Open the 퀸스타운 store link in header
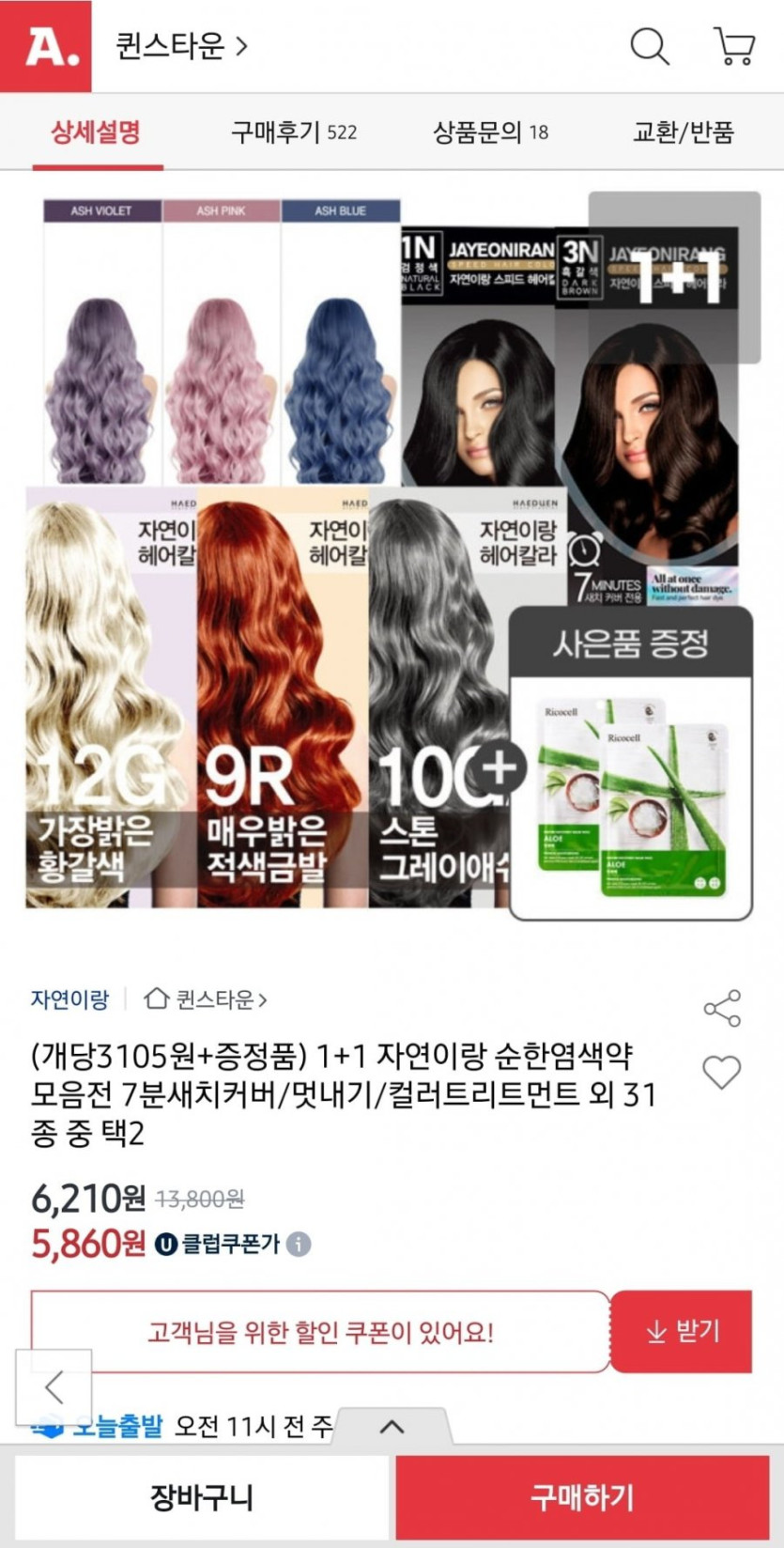784x1548 pixels. coord(181,45)
